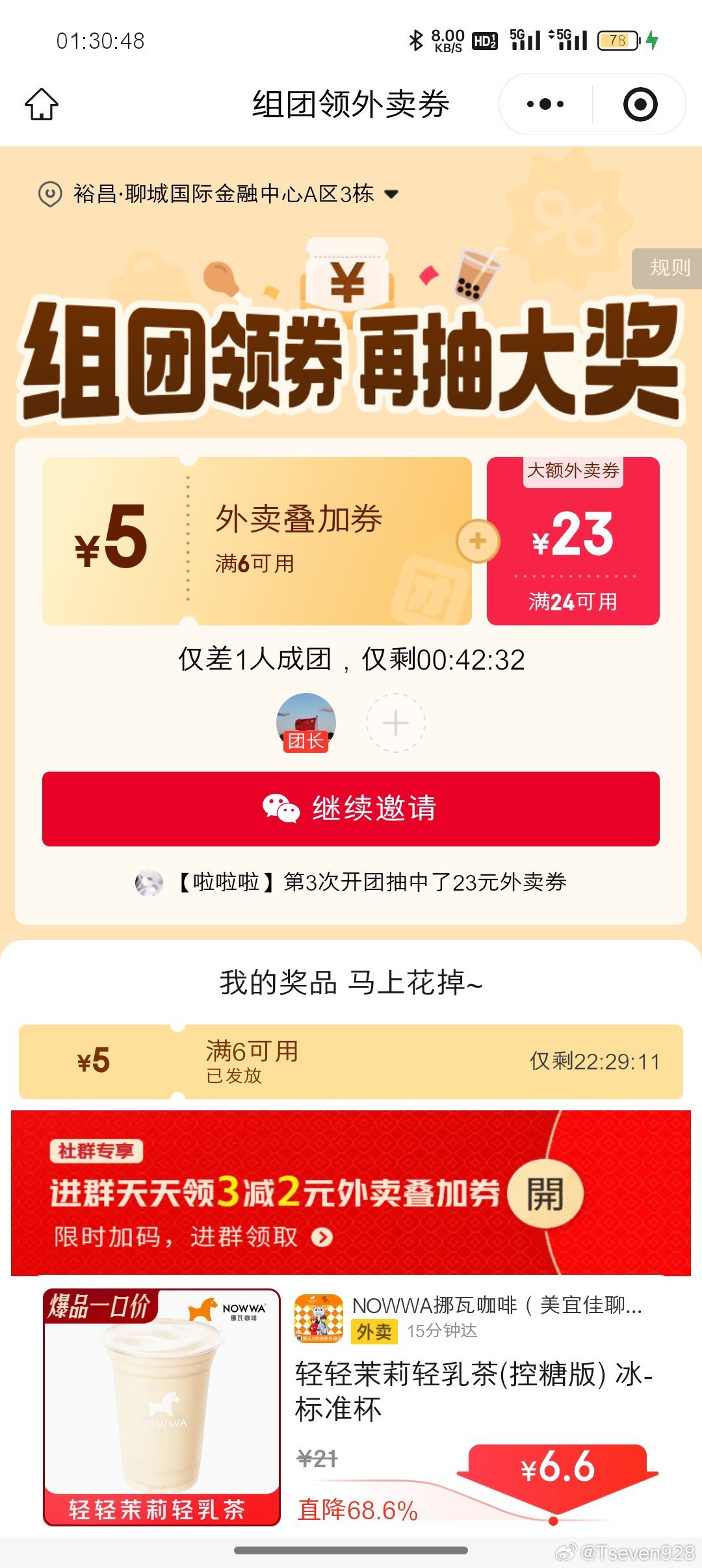Open the three-dot more menu
The width and height of the screenshot is (702, 1568).
tap(545, 104)
